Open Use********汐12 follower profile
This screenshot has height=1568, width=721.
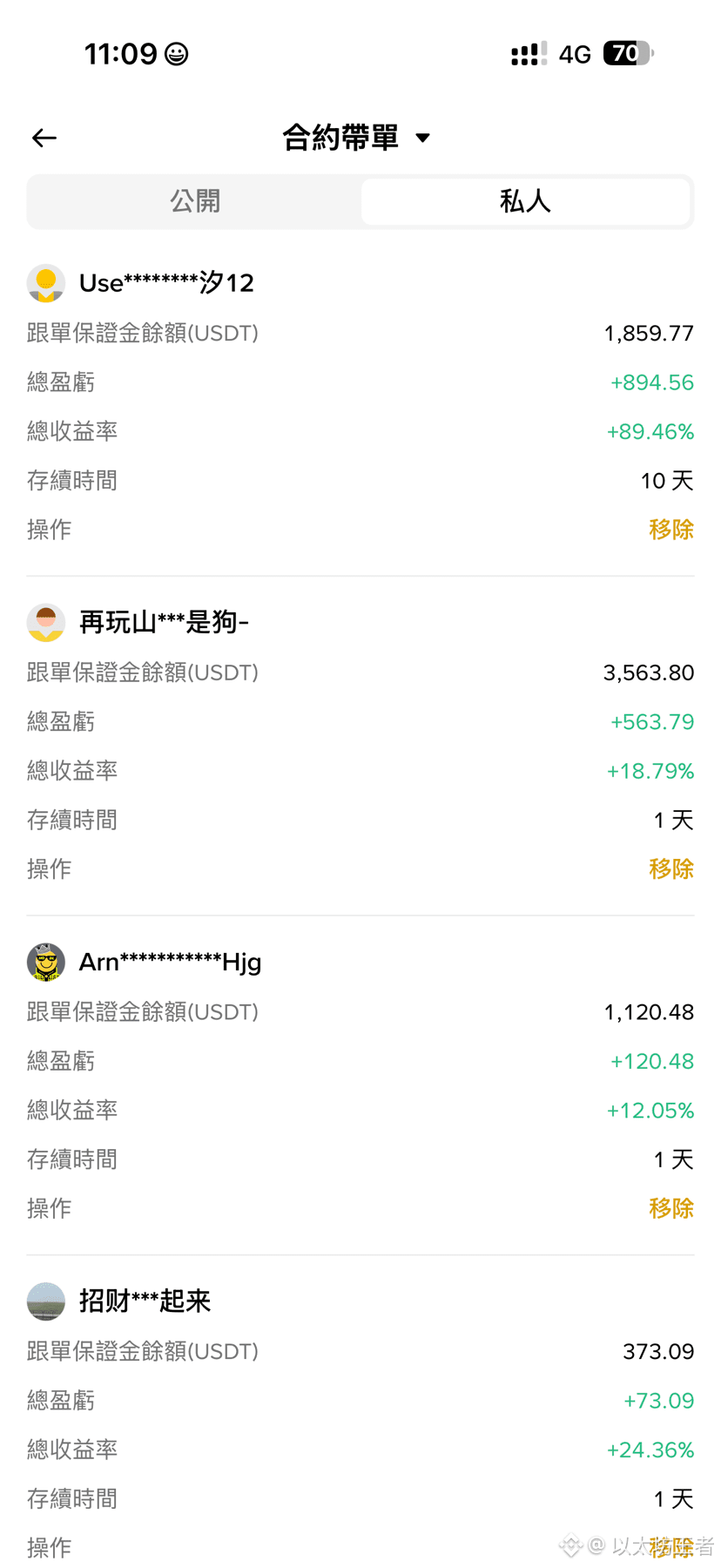point(141,283)
